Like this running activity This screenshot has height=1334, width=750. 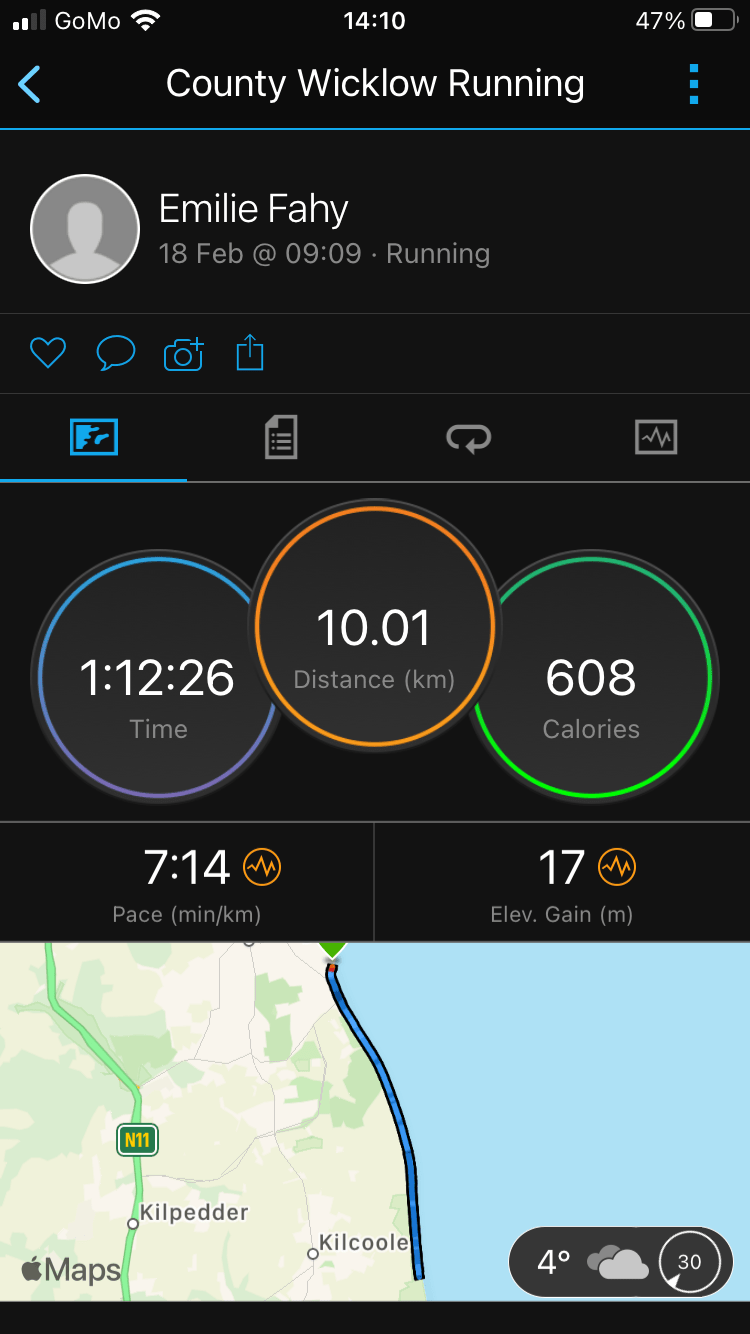[47, 353]
